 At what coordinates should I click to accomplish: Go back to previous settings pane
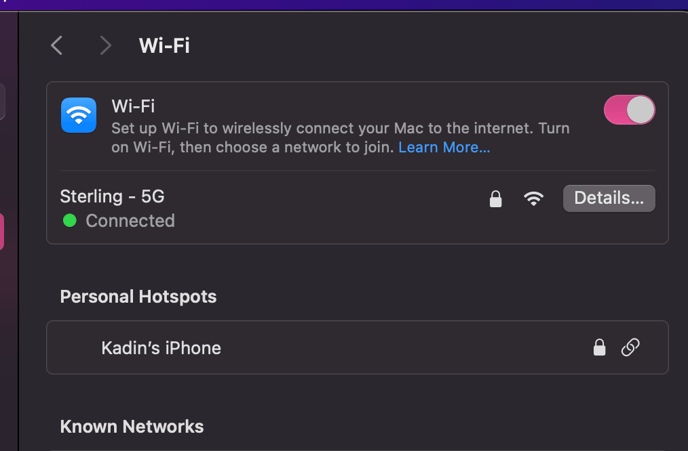coord(57,45)
